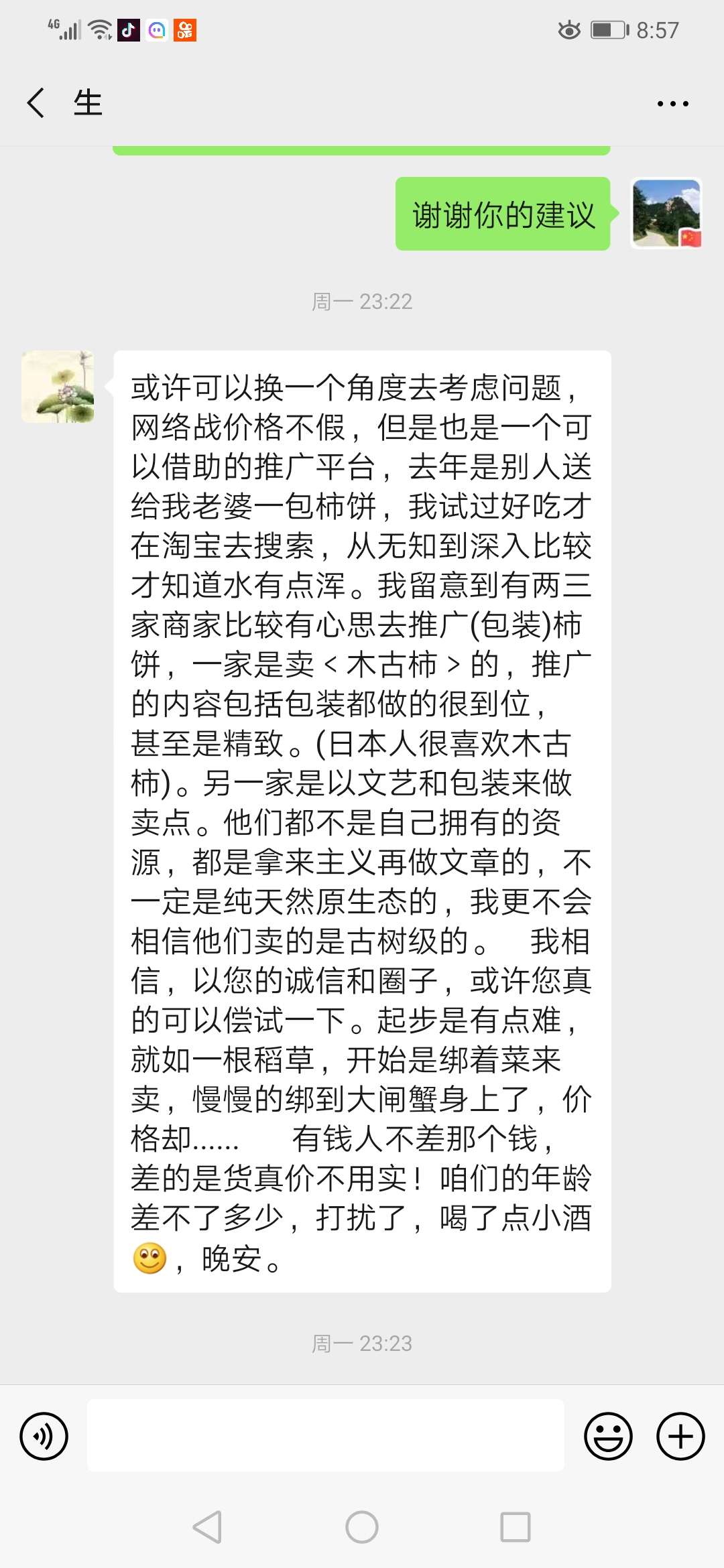This screenshot has width=724, height=1568.
Task: Tap the system recent apps button
Action: [x=516, y=1528]
